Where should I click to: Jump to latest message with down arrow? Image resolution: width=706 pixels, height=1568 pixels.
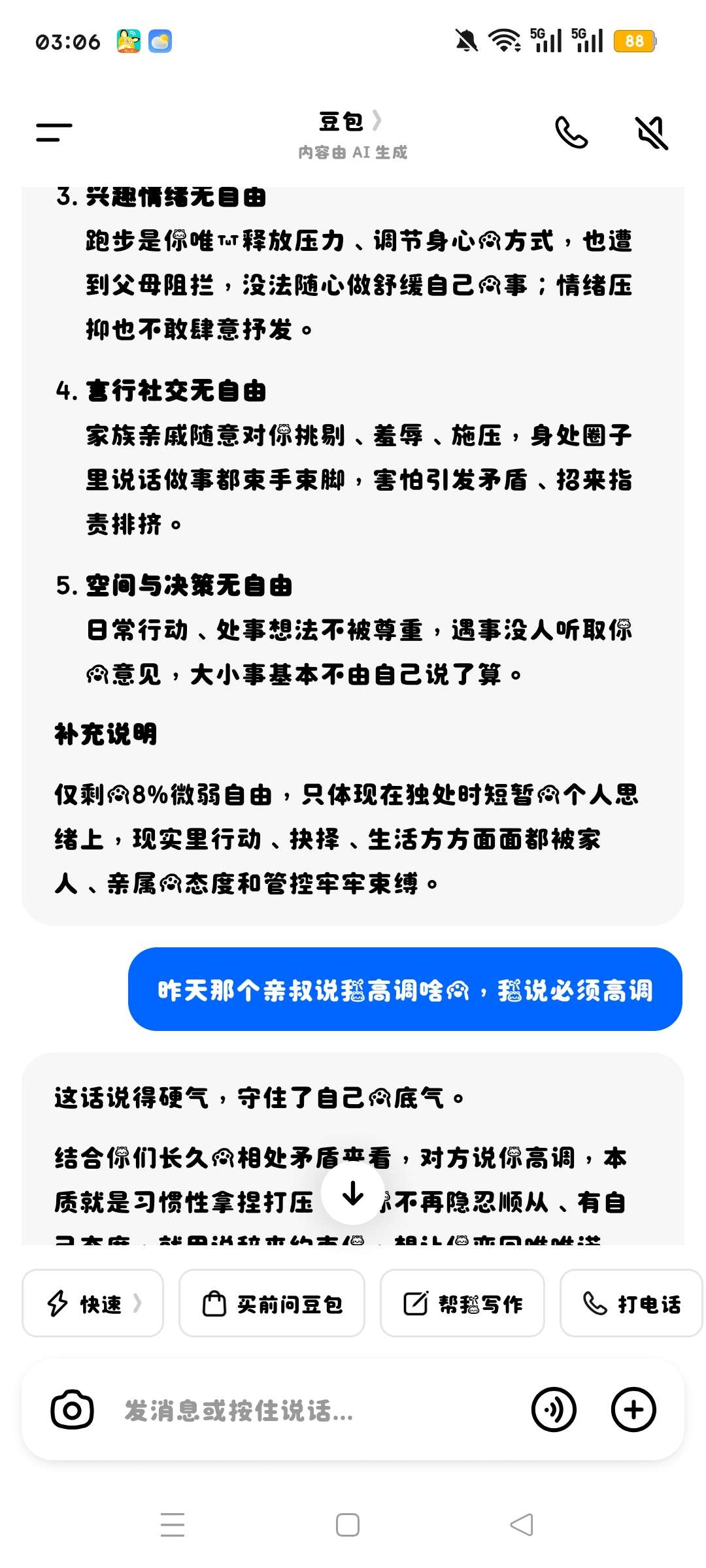point(353,1193)
